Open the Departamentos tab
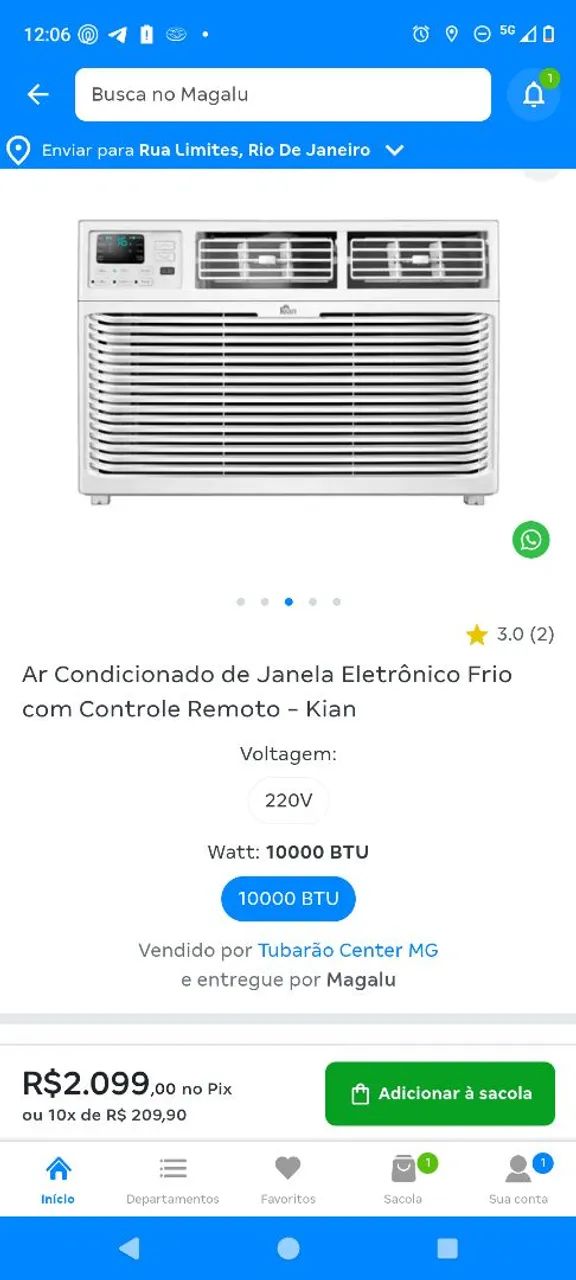 tap(173, 1179)
